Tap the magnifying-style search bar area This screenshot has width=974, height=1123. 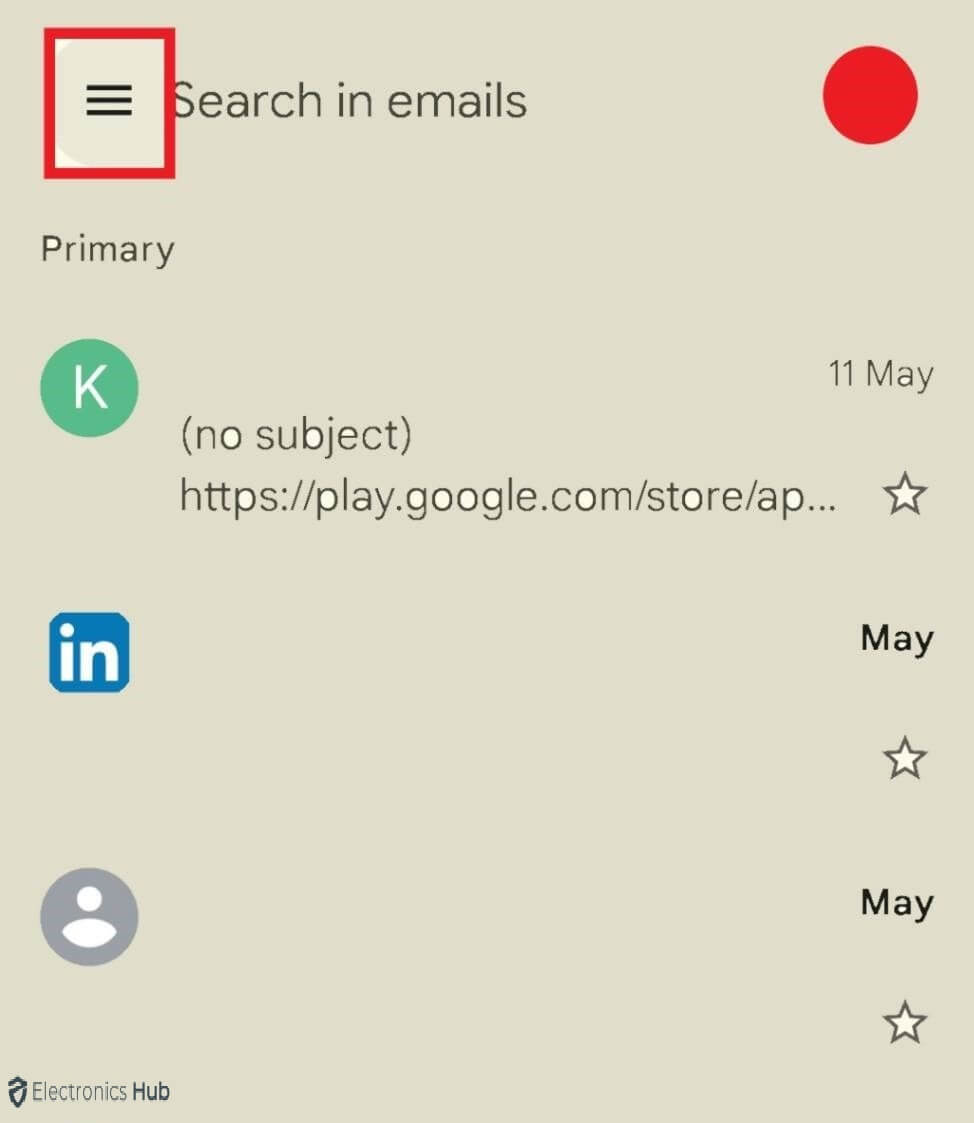(350, 100)
